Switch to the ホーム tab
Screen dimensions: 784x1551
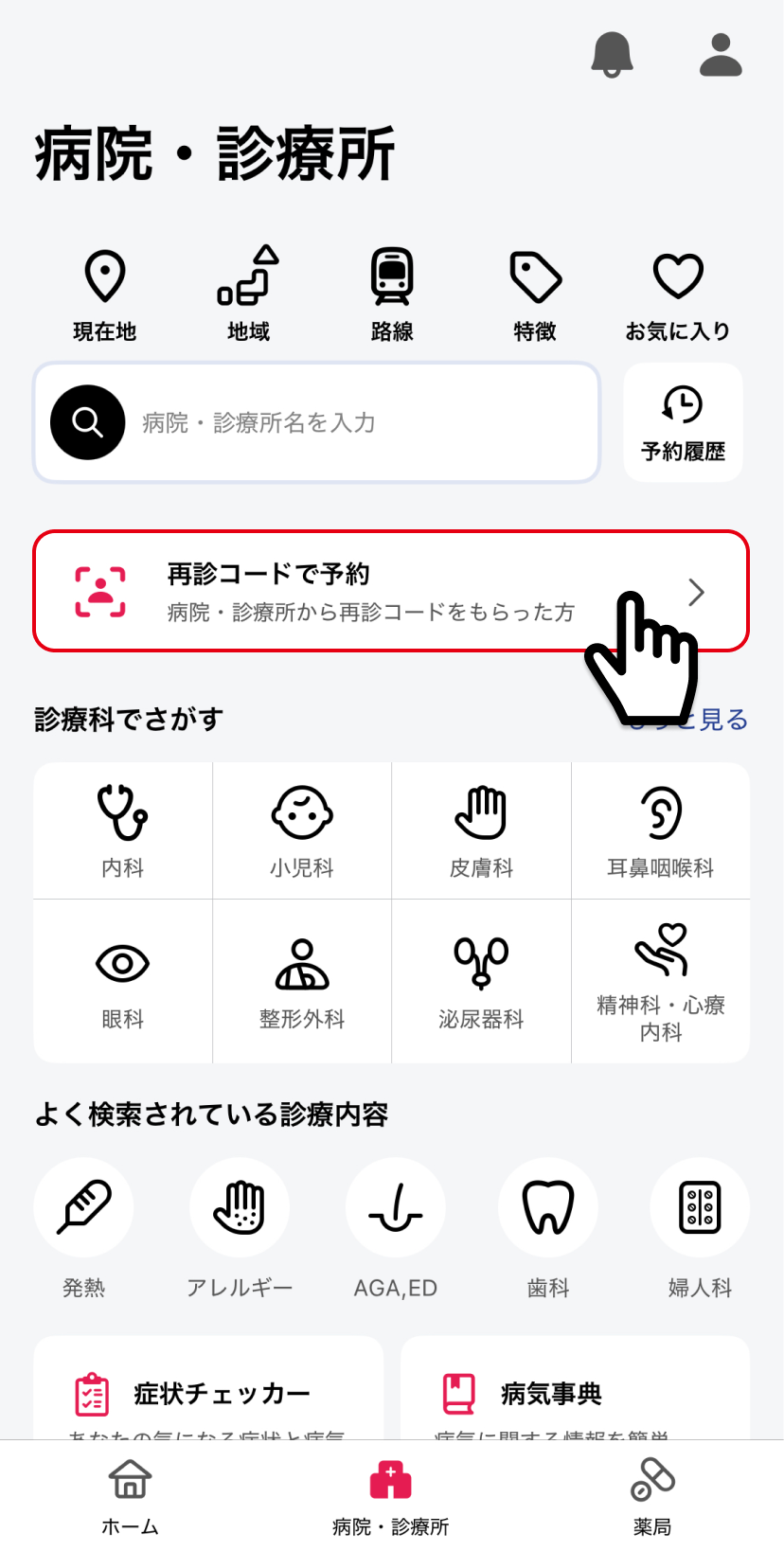point(130,1496)
